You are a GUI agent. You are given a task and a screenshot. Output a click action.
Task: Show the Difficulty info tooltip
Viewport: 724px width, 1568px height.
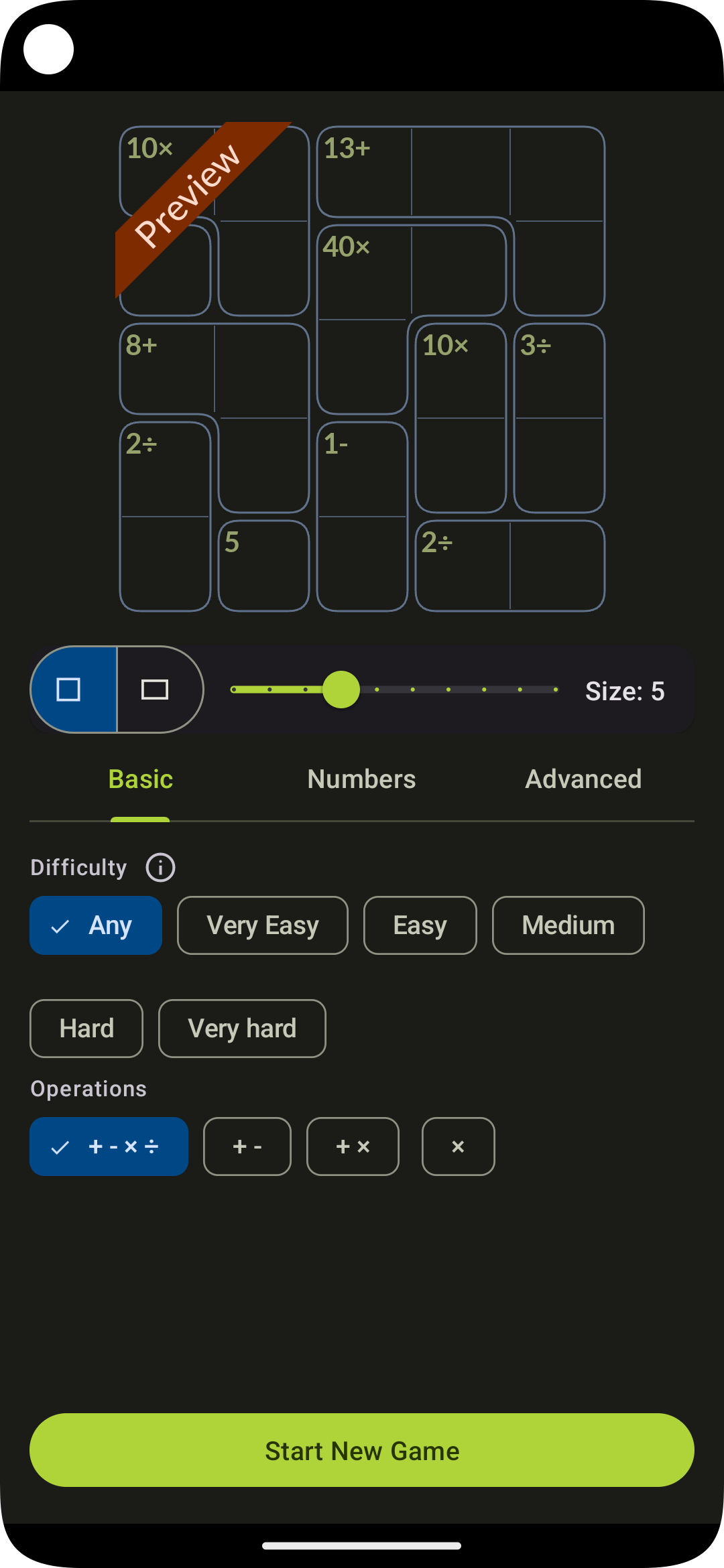[161, 867]
